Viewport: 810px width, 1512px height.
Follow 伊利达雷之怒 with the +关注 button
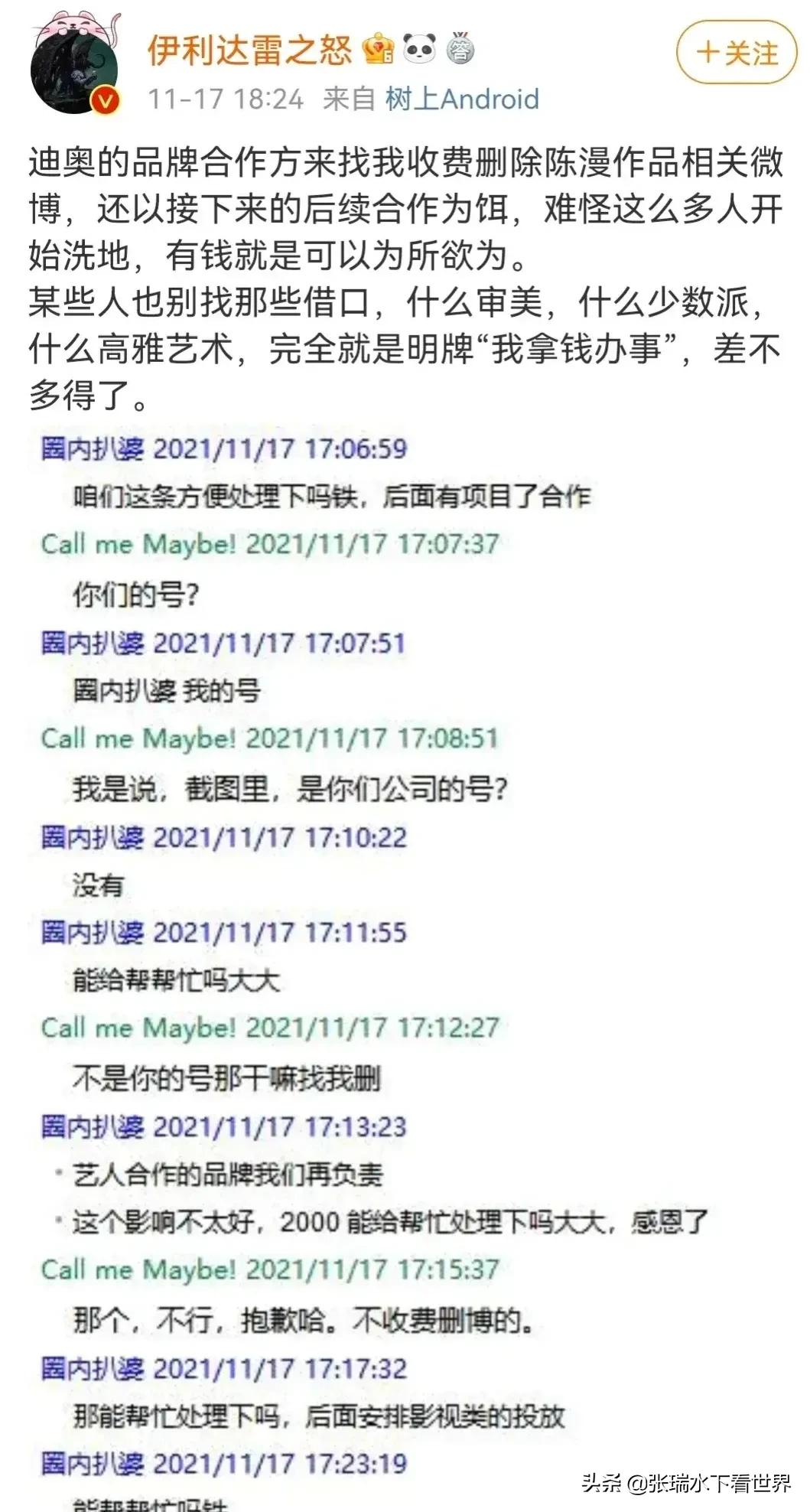(737, 53)
